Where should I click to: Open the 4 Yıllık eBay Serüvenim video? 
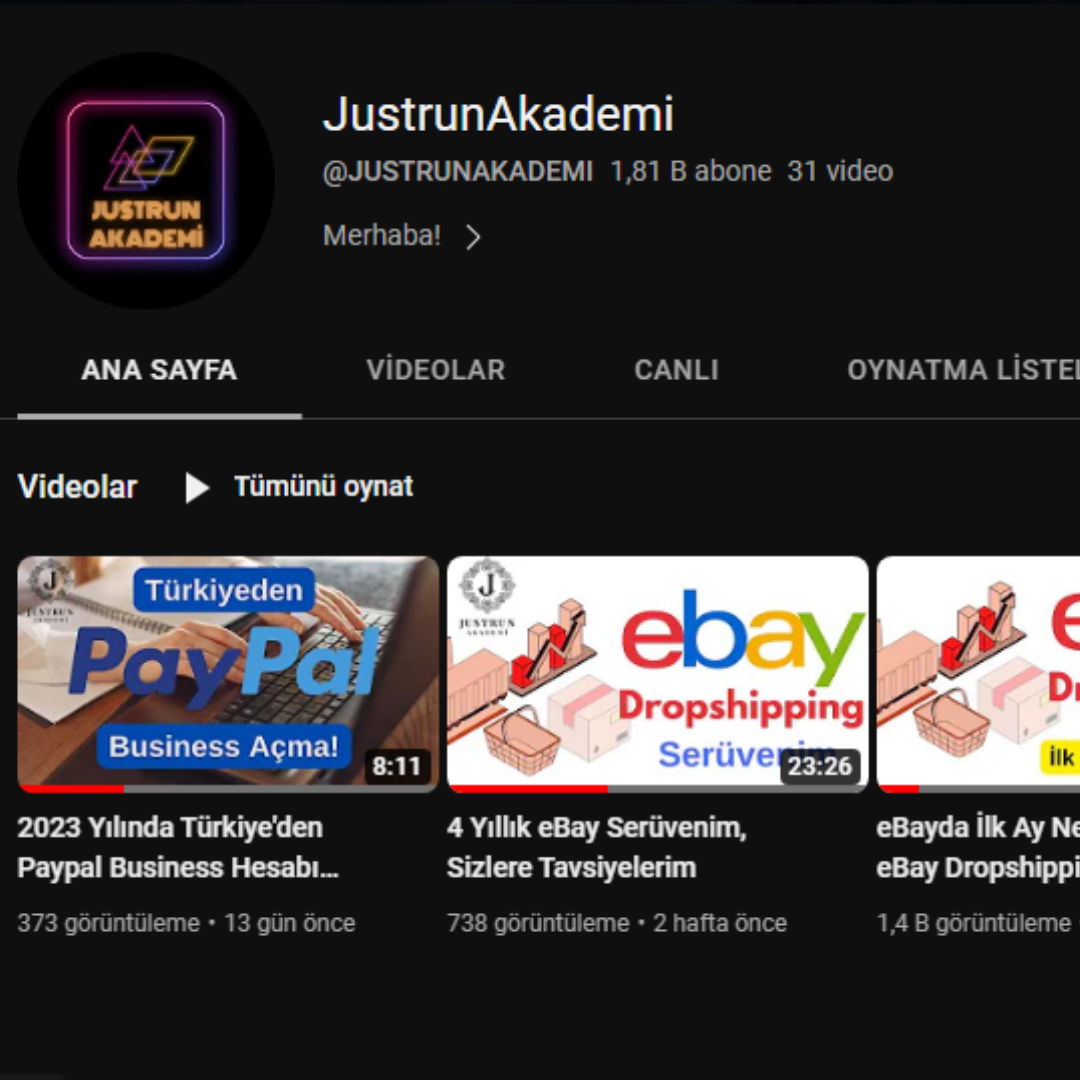(x=657, y=673)
